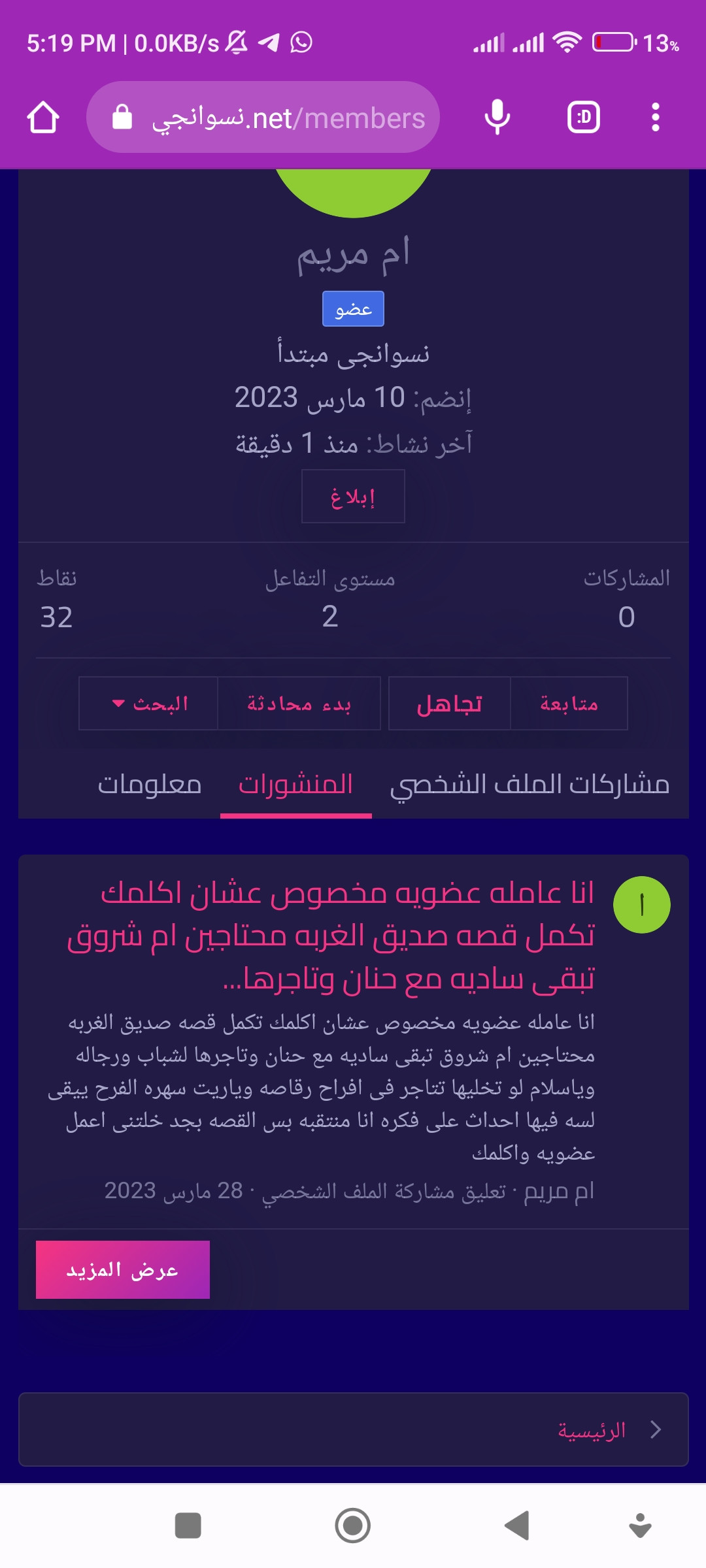The image size is (706, 1568).
Task: Open the browser overflow menu
Action: (x=655, y=118)
